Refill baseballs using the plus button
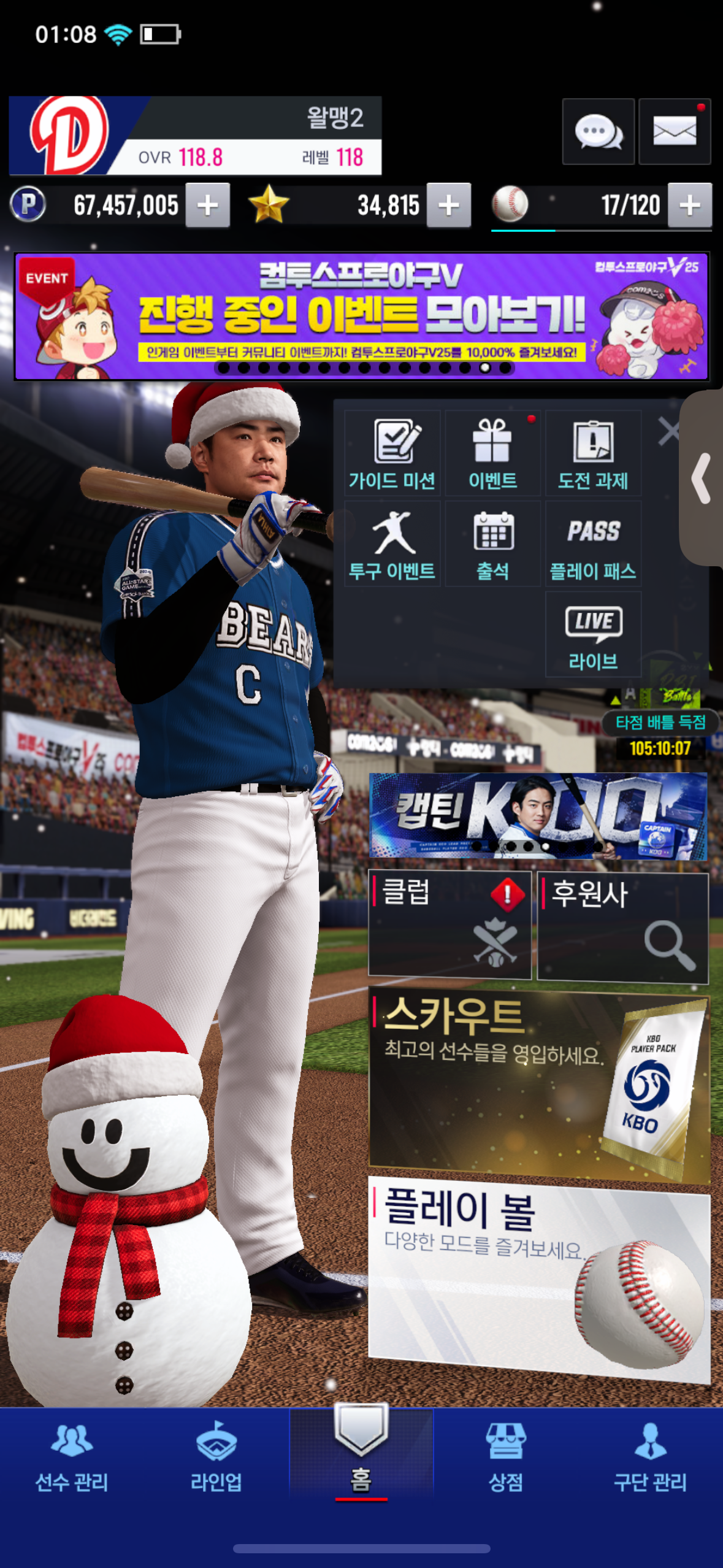The height and width of the screenshot is (1568, 723). point(690,206)
